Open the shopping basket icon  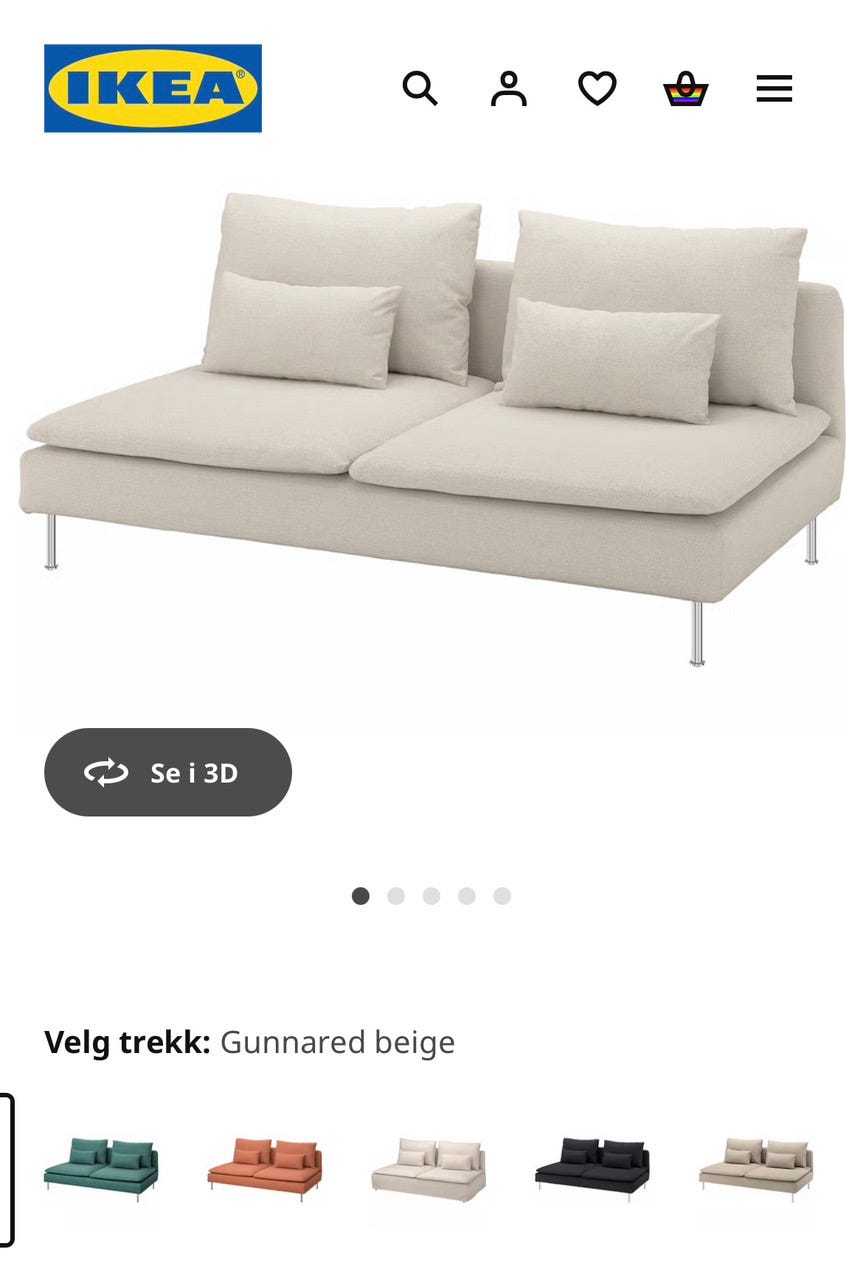[685, 89]
